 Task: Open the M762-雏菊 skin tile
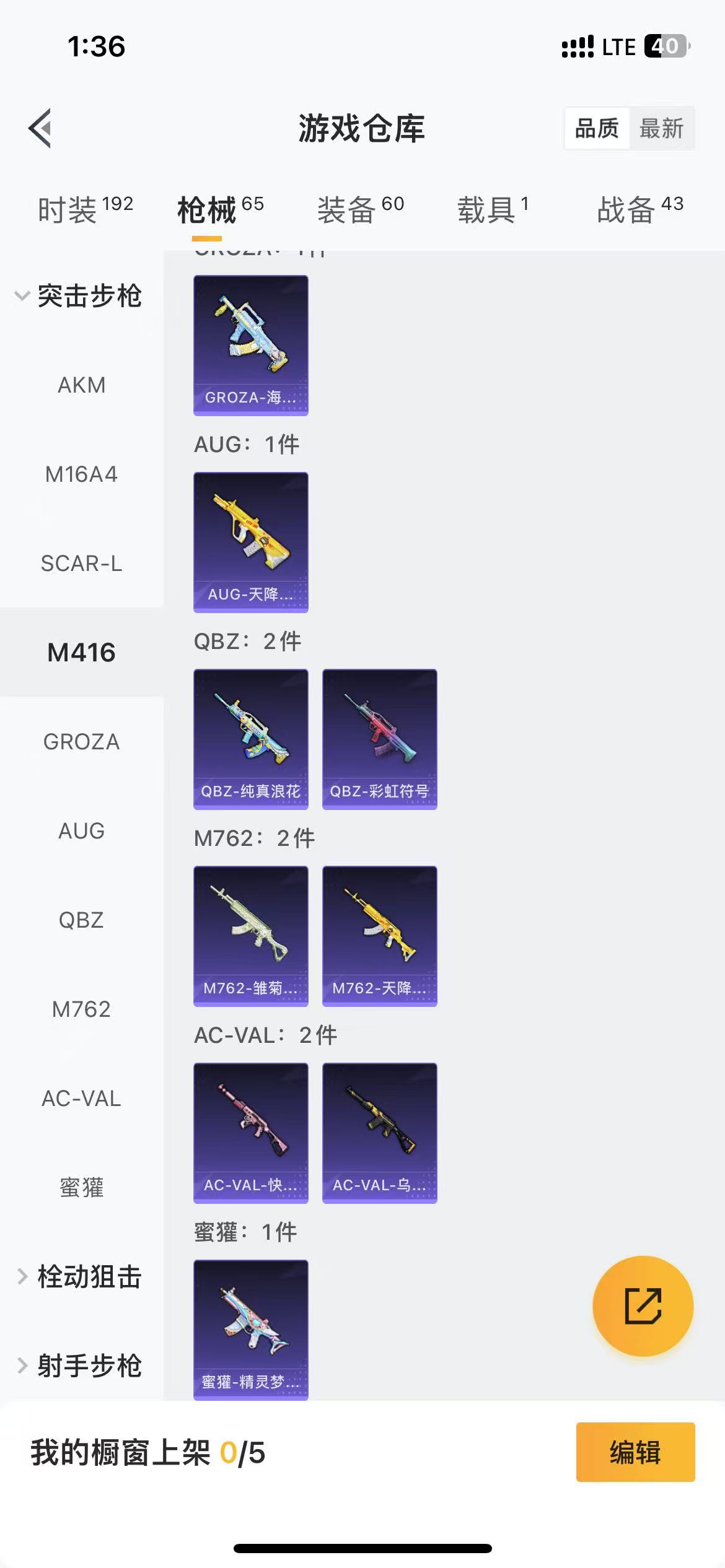coord(251,936)
